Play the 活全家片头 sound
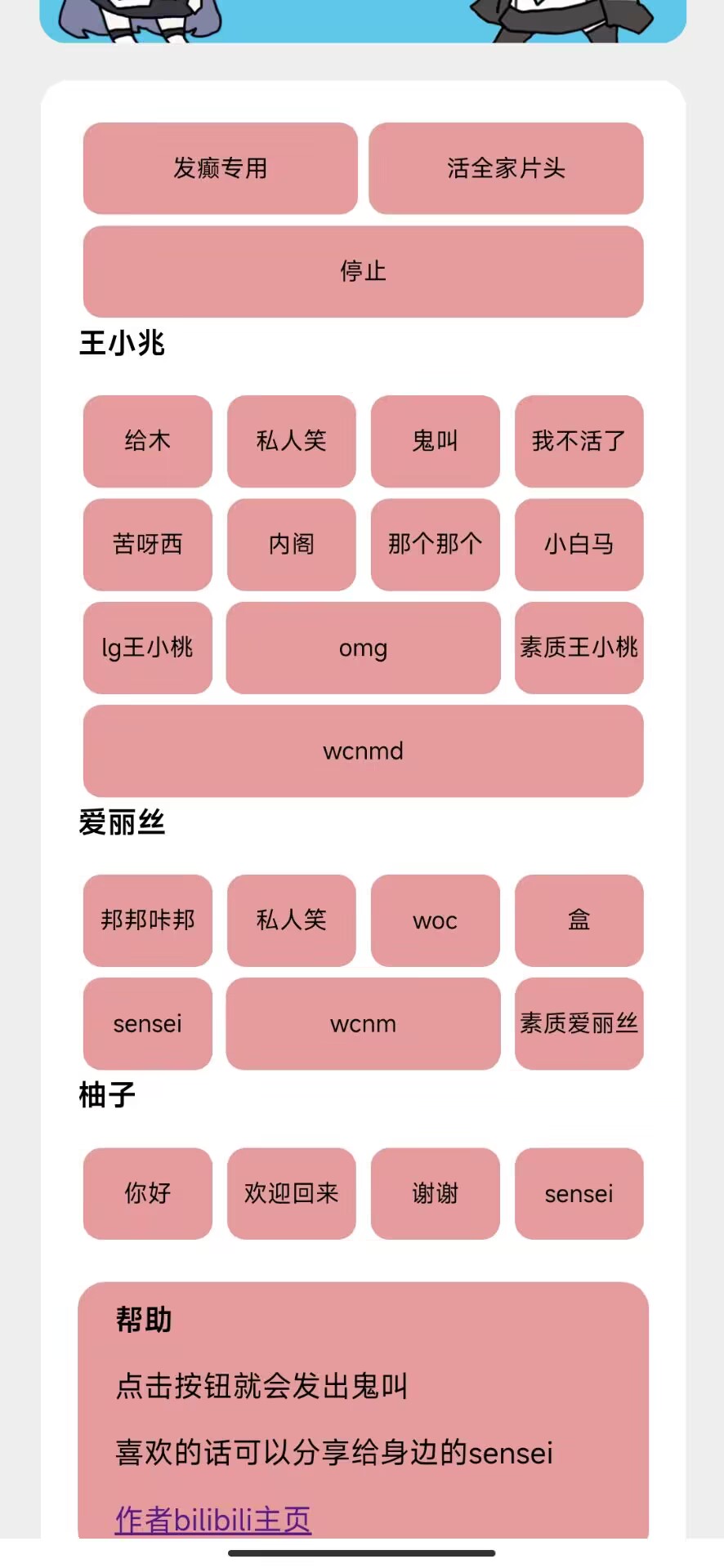Viewport: 724px width, 1568px height. 506,168
